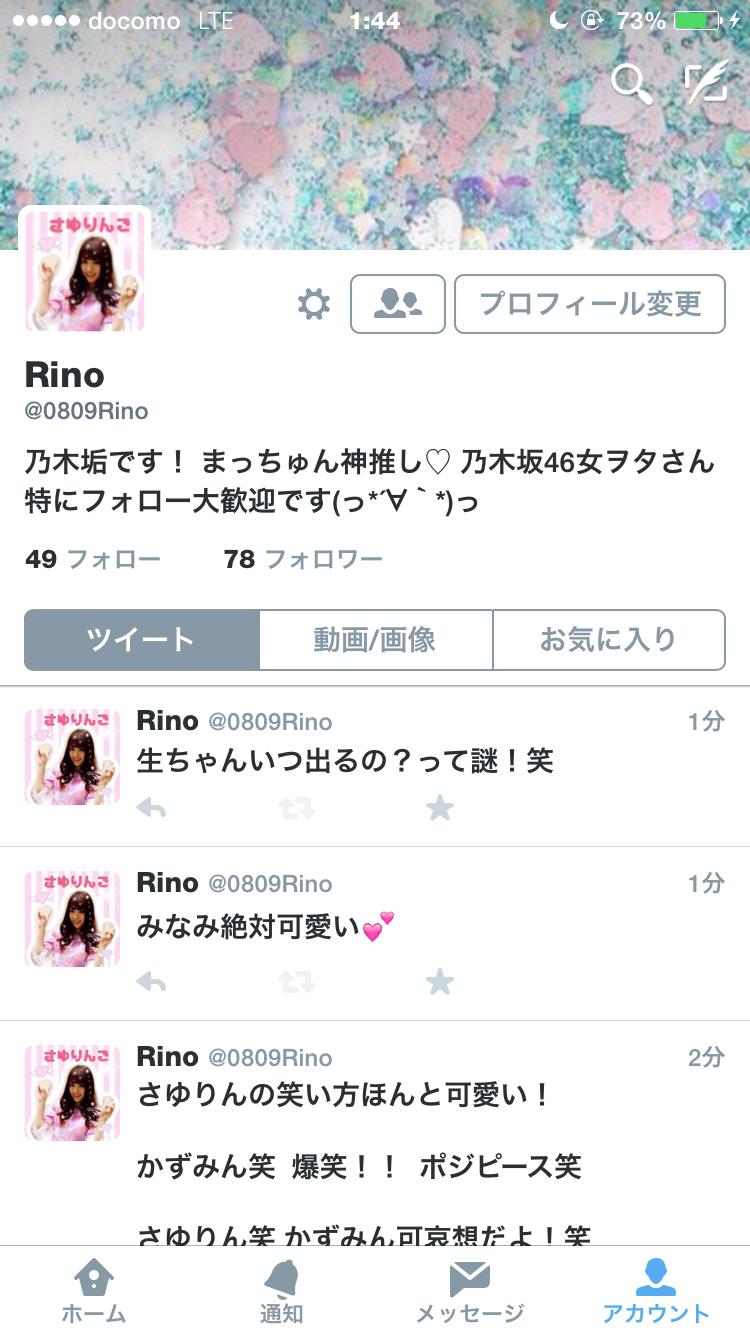750x1334 pixels.
Task: Favorite the みなみ絶対可愛い tweet
Action: (440, 982)
